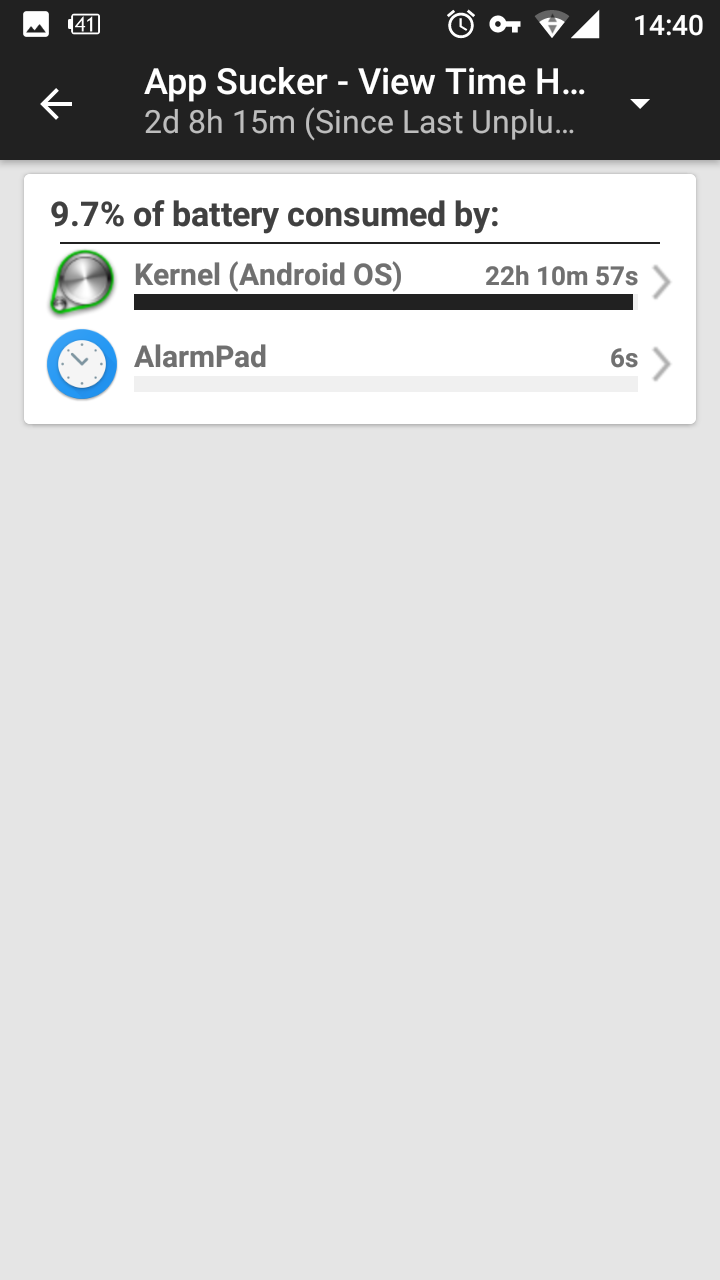
Task: Open Kernel (Android OS) details
Action: [360, 284]
